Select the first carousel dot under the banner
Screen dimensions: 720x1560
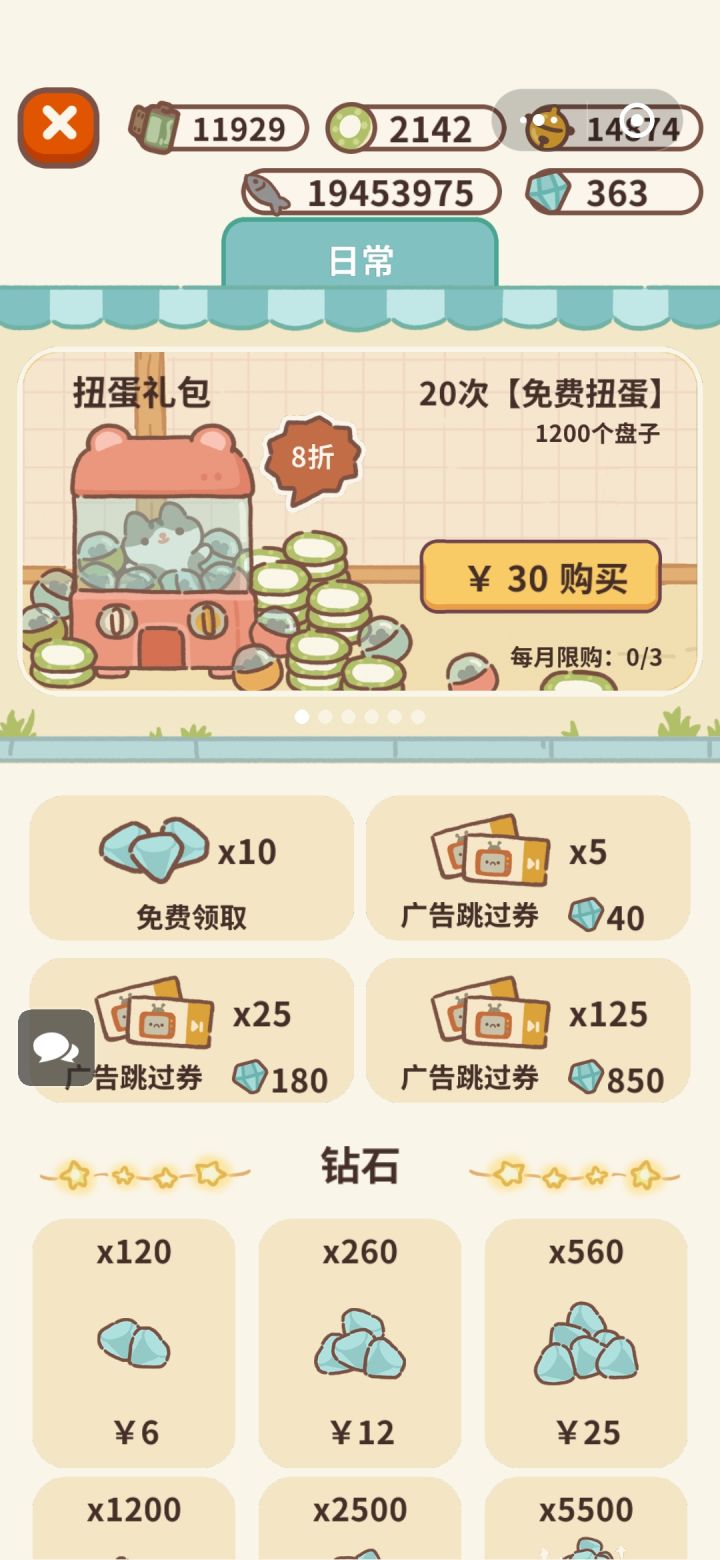click(x=301, y=716)
